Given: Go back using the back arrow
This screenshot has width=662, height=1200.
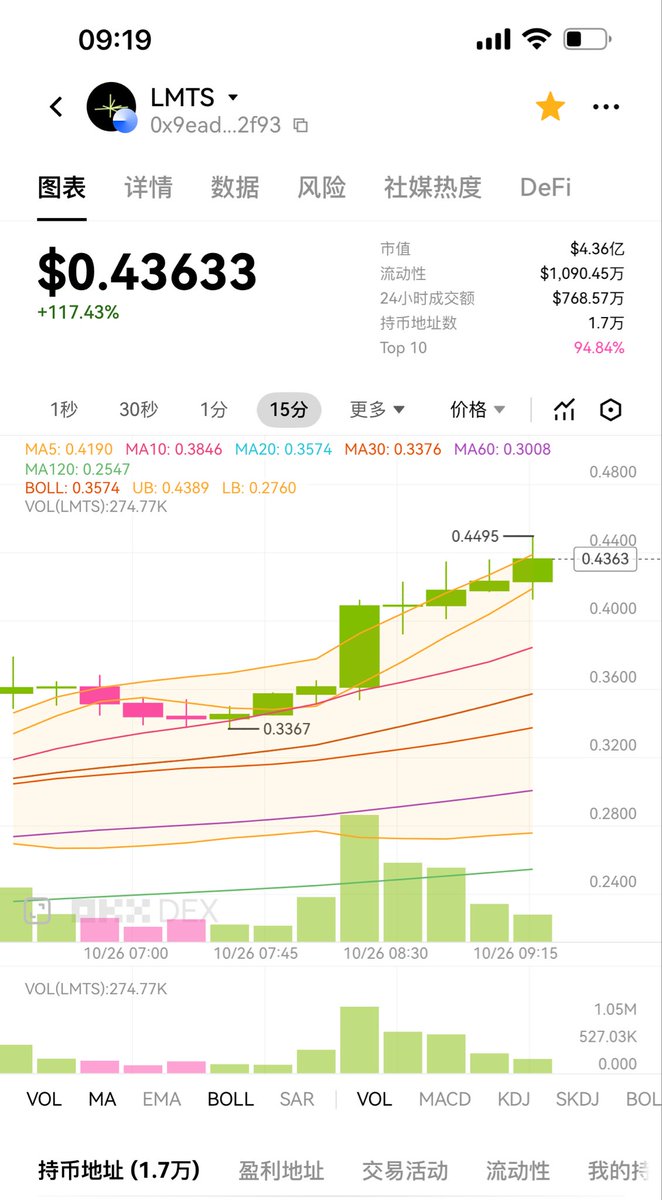Looking at the screenshot, I should point(56,106).
